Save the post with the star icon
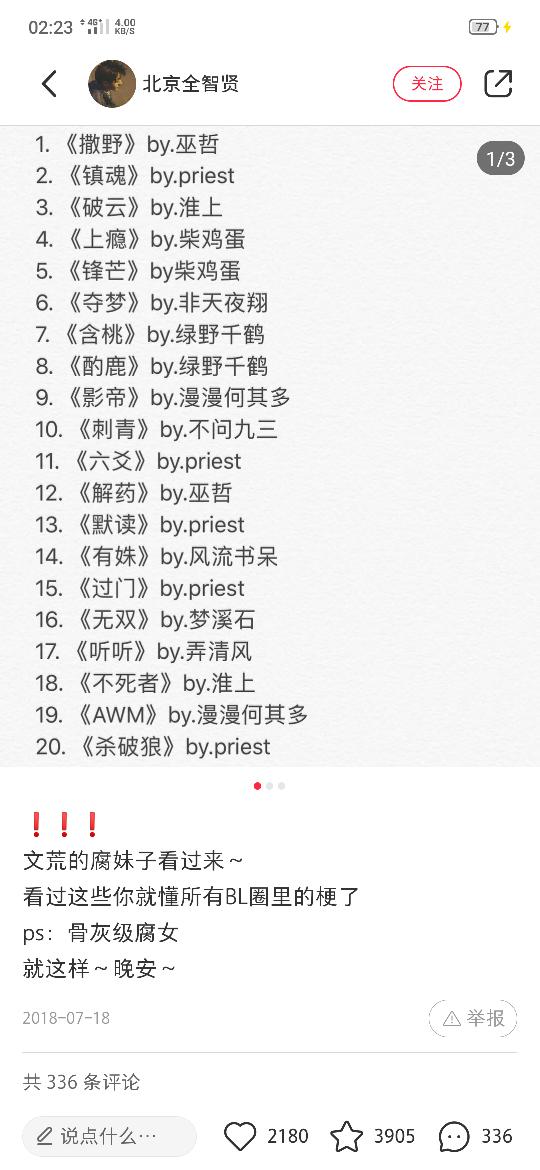The height and width of the screenshot is (1170, 540). click(x=347, y=1136)
